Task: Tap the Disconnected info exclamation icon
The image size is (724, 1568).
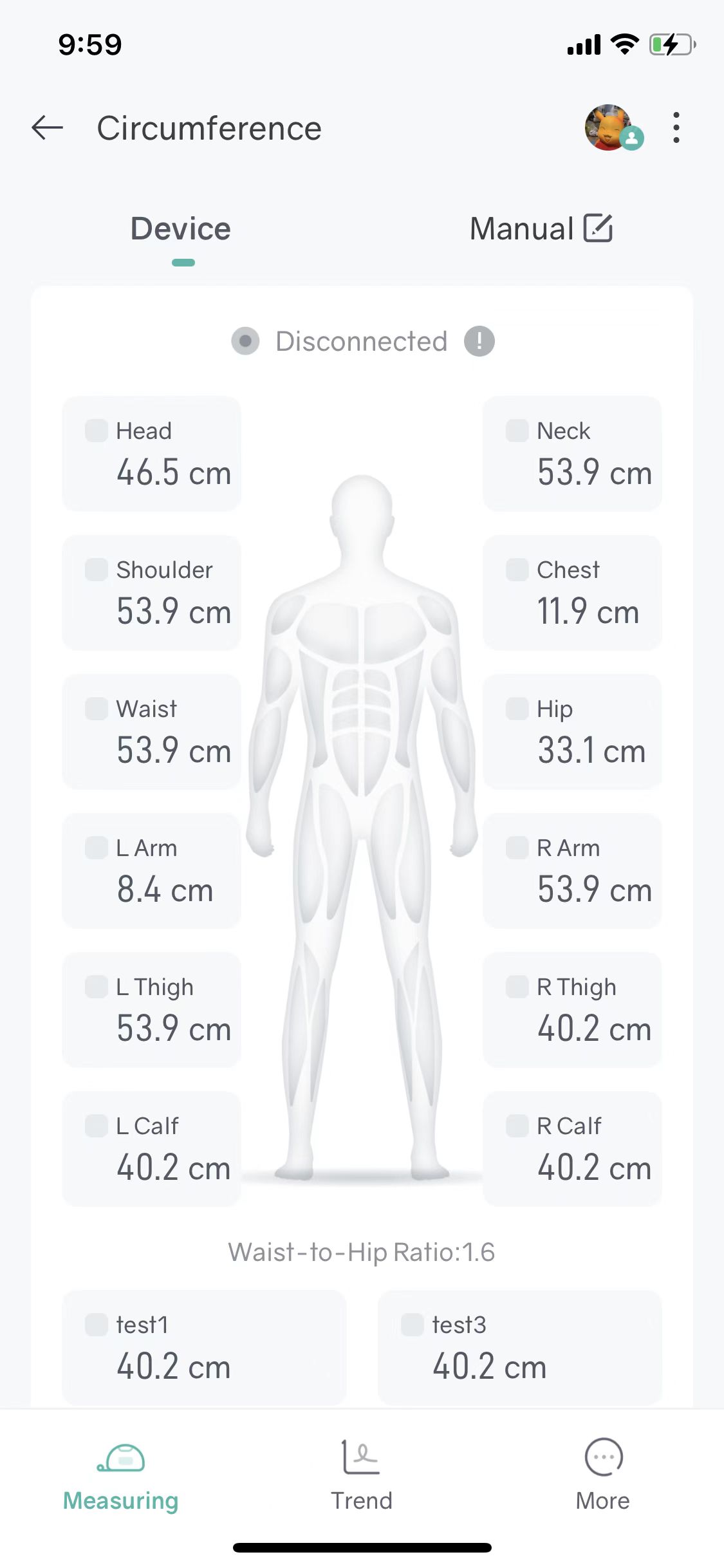Action: point(479,341)
